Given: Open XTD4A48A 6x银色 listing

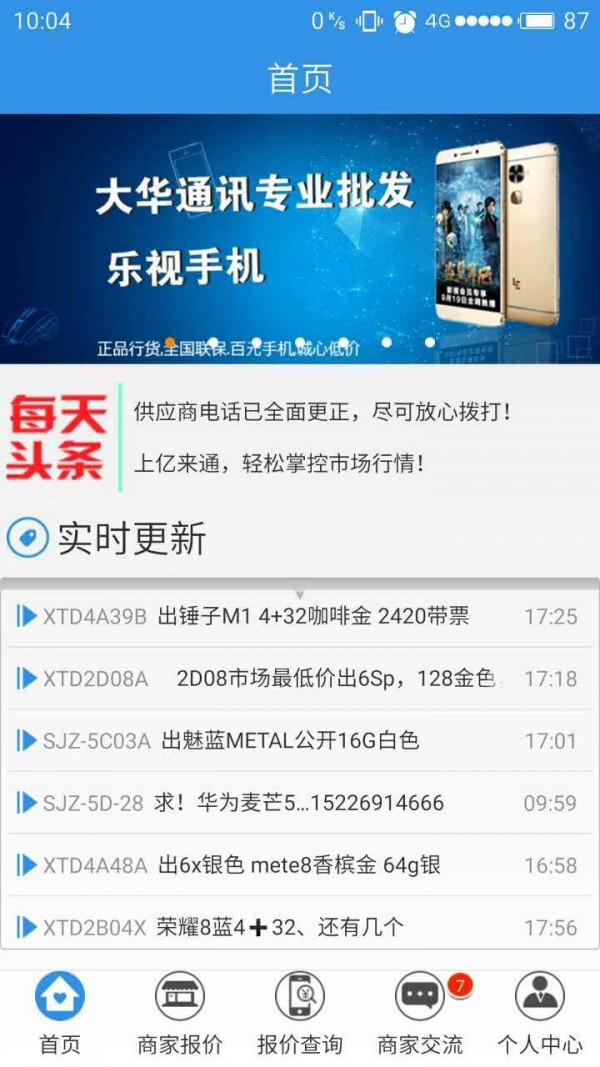Looking at the screenshot, I should click(300, 865).
